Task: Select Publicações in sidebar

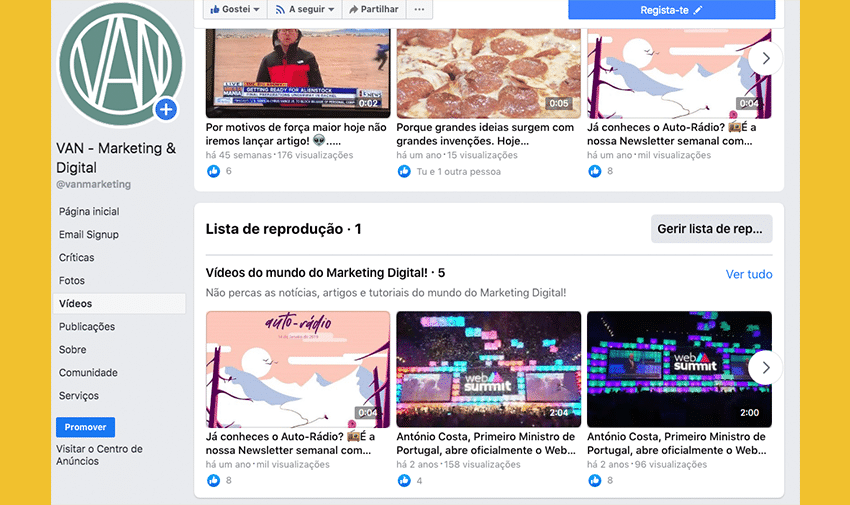Action: [x=87, y=327]
